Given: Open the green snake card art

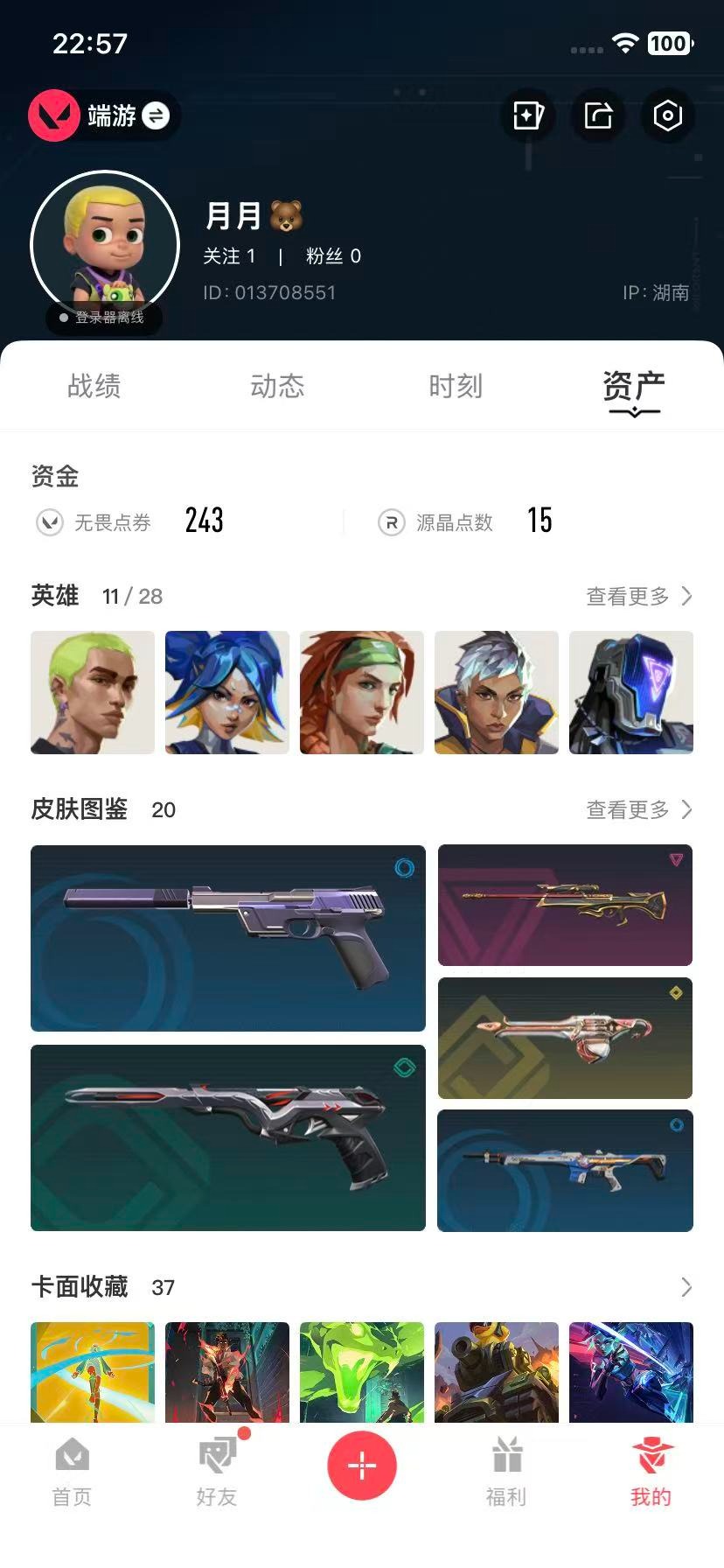Looking at the screenshot, I should 362,1372.
